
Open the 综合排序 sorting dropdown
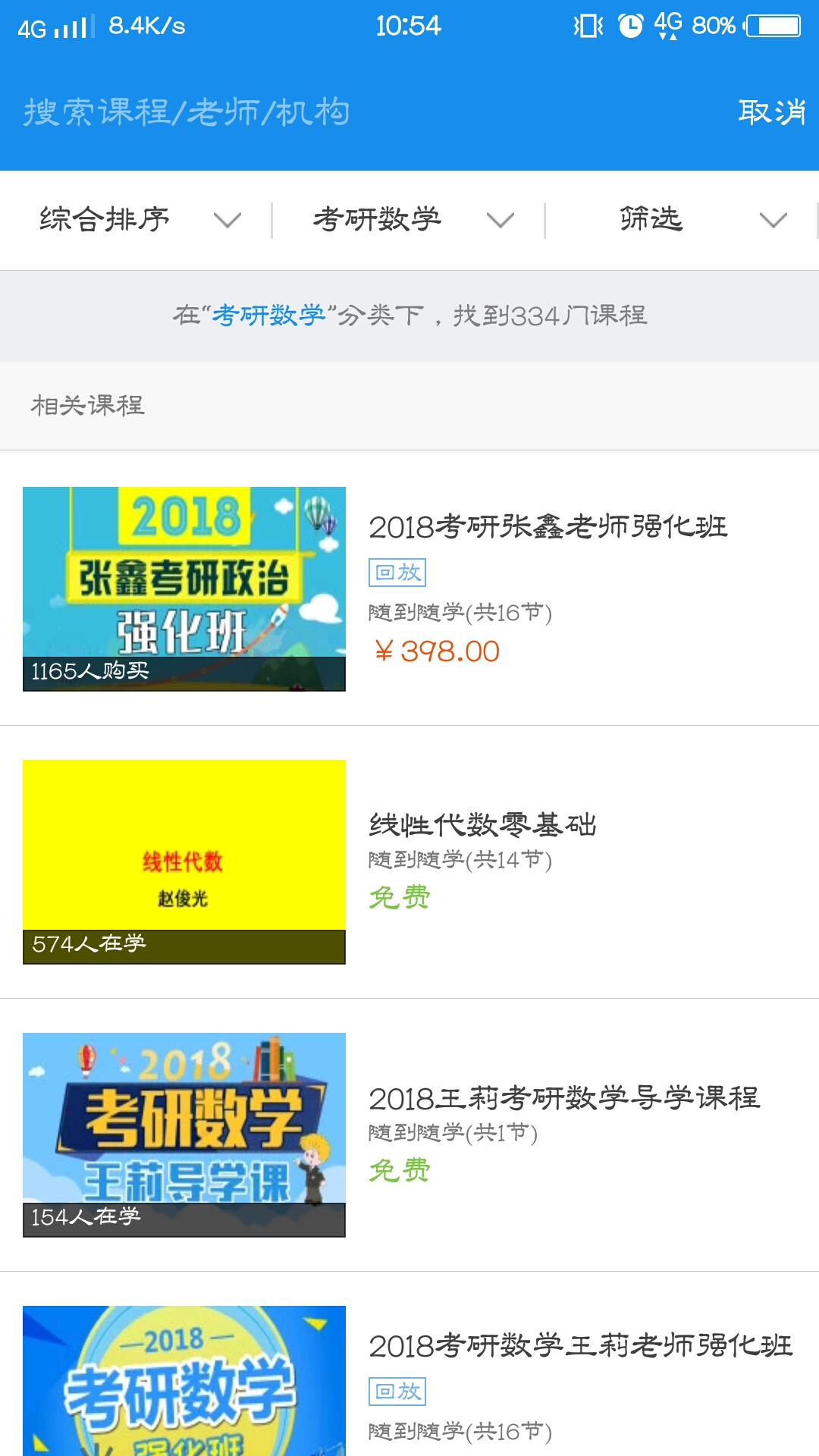136,220
